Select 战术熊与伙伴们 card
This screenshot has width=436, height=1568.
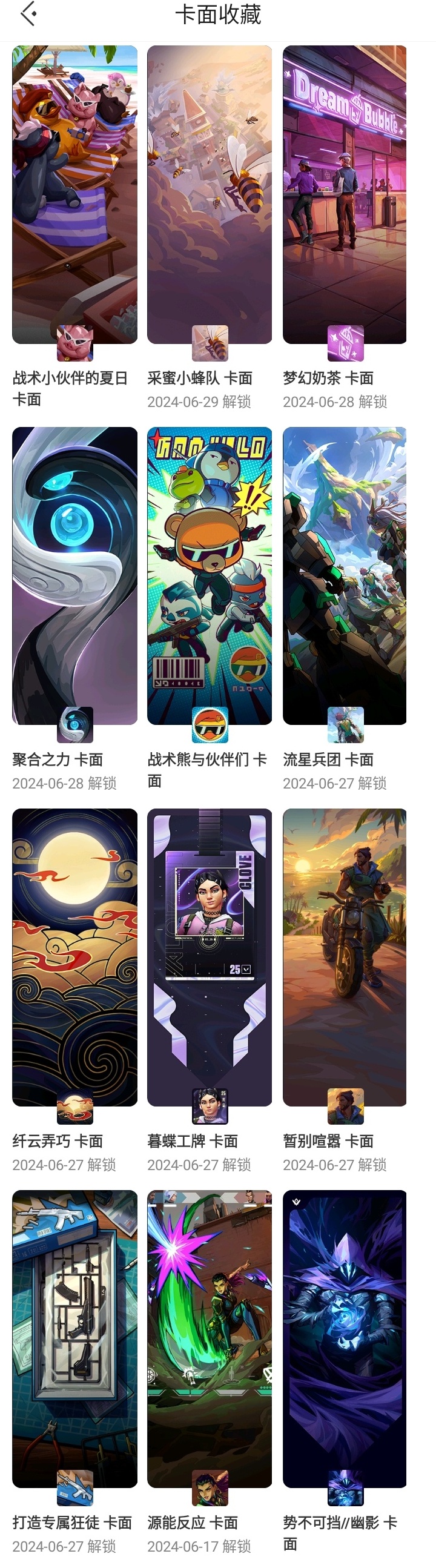210,576
